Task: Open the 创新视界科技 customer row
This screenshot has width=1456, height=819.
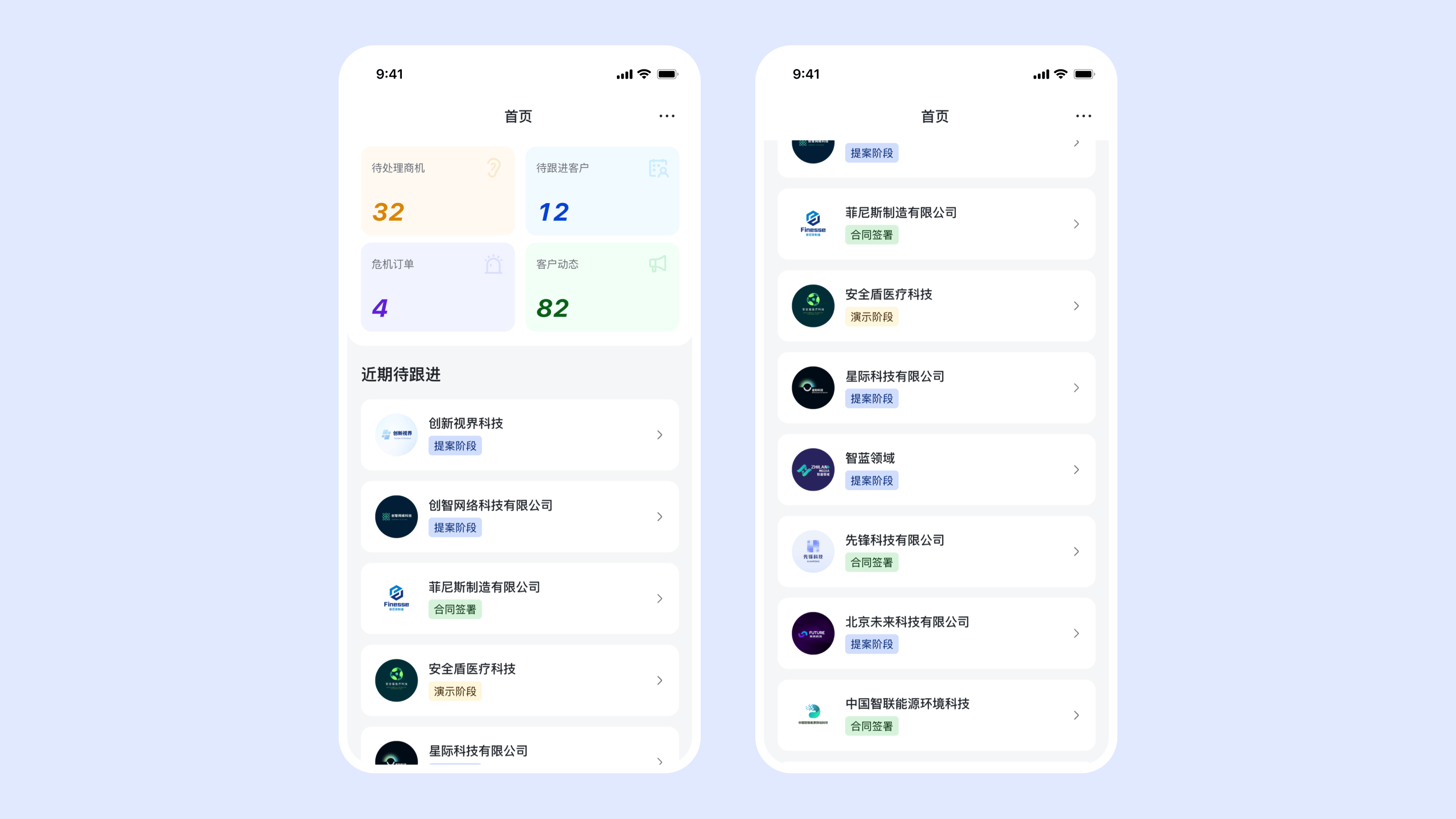Action: pos(520,435)
